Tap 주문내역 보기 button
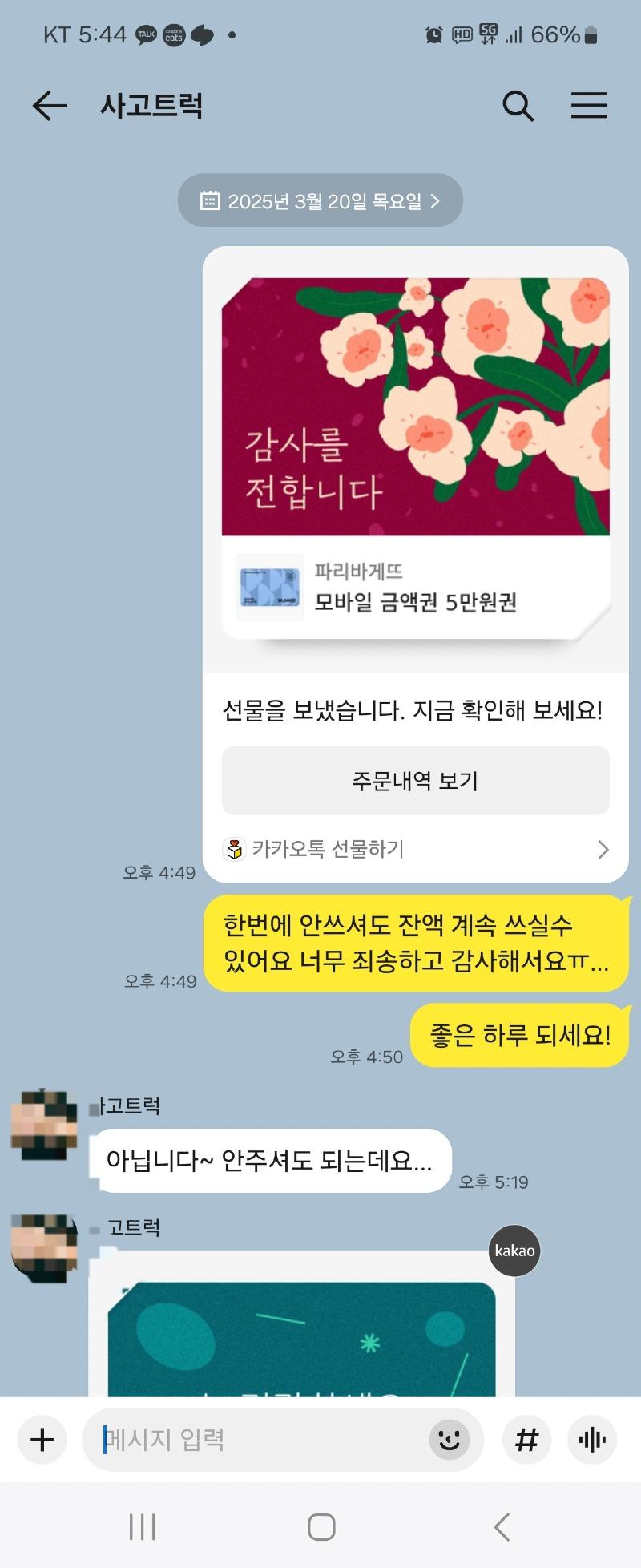Image resolution: width=641 pixels, height=1568 pixels. click(x=415, y=780)
